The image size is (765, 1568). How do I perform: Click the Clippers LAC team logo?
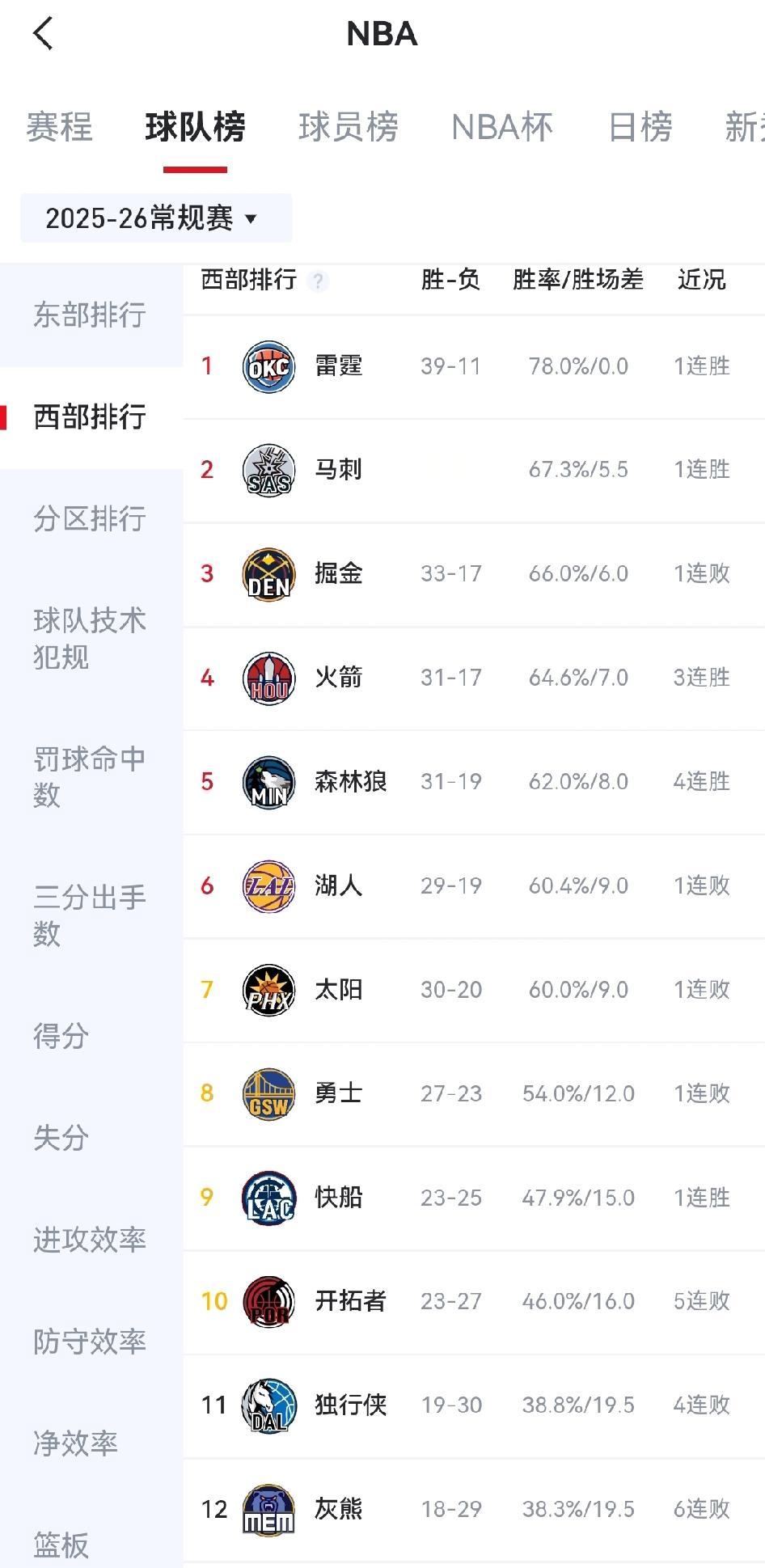pyautogui.click(x=268, y=1198)
